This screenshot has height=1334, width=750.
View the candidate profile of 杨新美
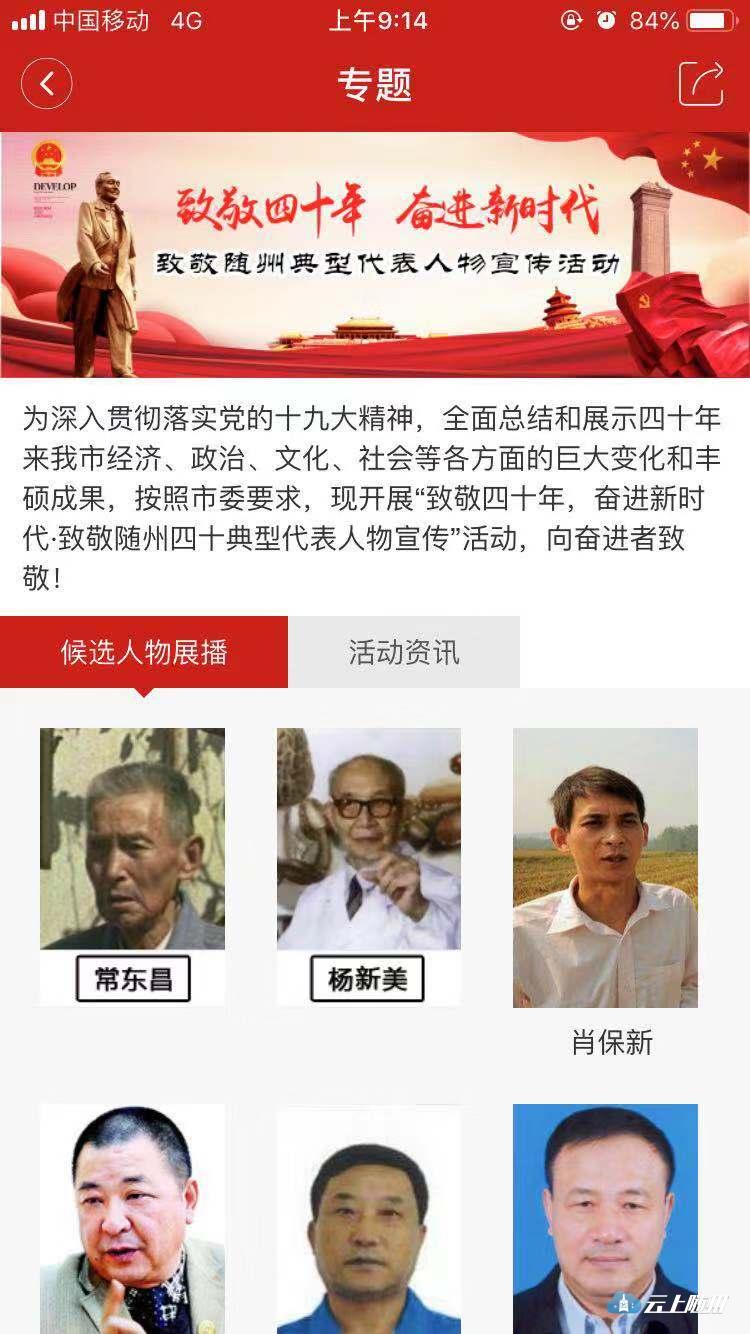[x=368, y=865]
